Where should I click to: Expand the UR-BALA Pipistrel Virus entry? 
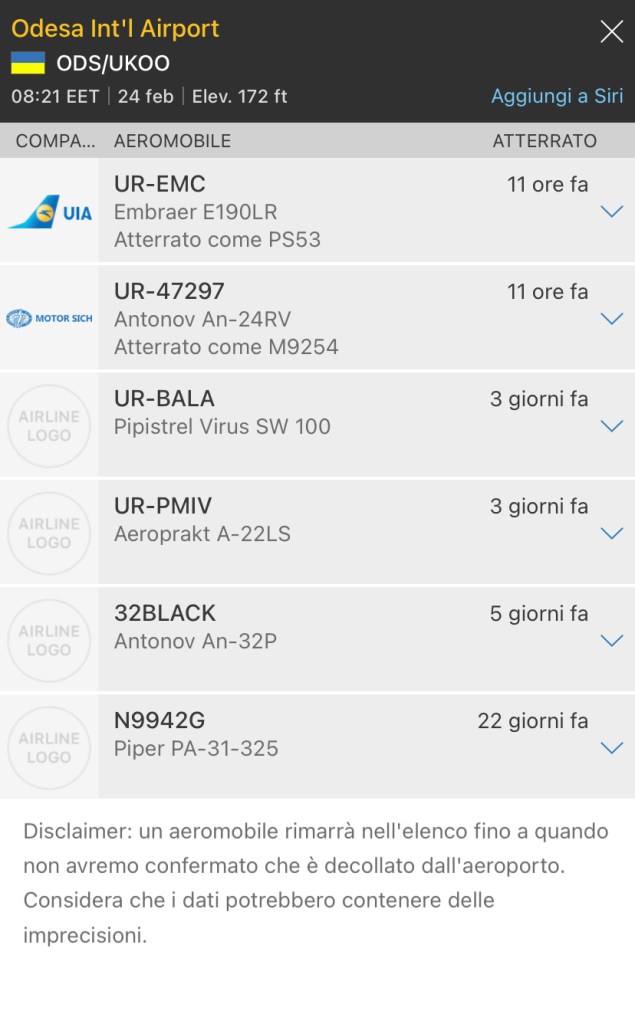click(x=611, y=426)
